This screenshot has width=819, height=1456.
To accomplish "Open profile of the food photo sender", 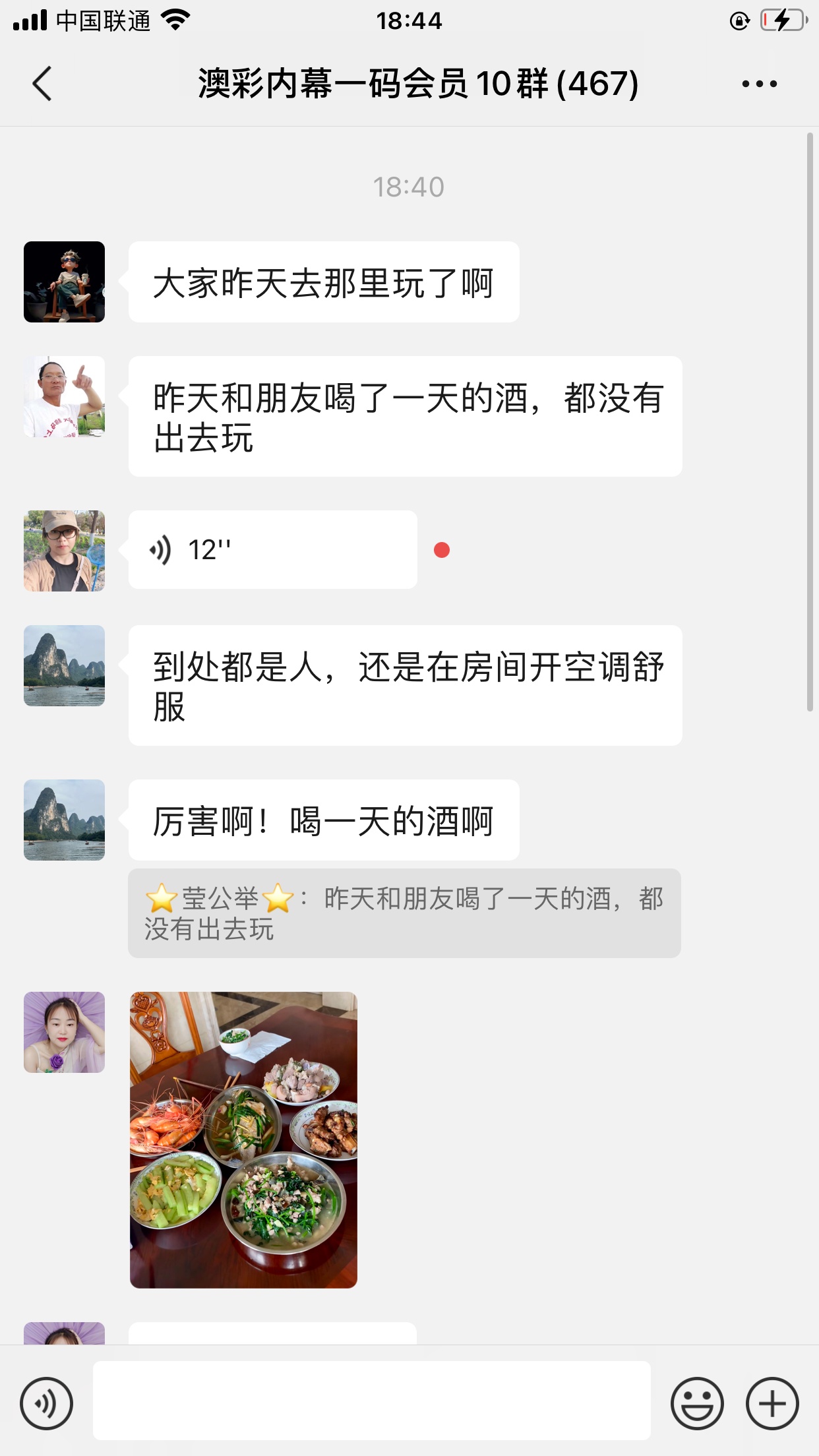I will coord(64,1032).
